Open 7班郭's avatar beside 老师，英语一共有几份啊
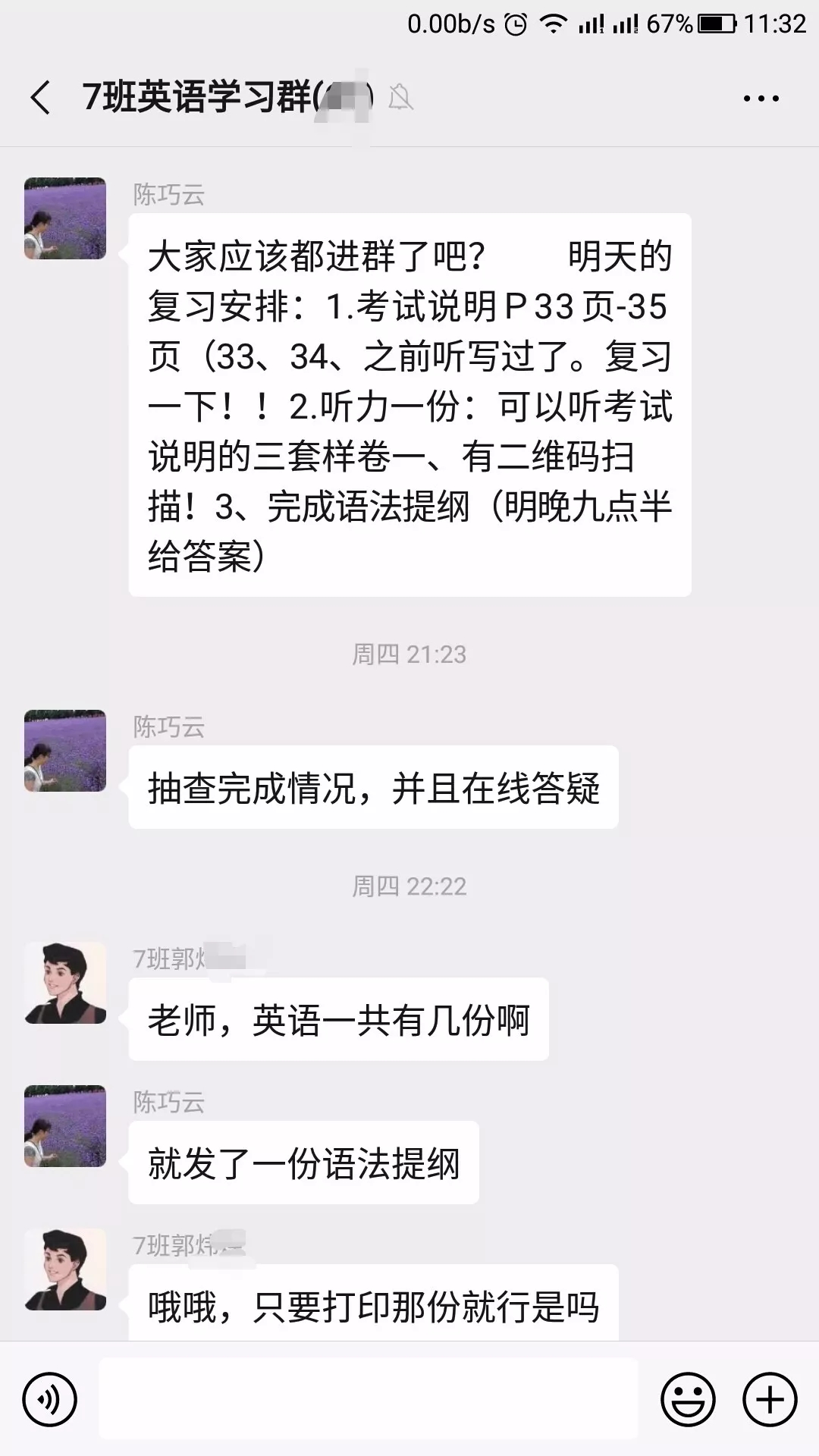This screenshot has width=819, height=1456. pyautogui.click(x=65, y=983)
